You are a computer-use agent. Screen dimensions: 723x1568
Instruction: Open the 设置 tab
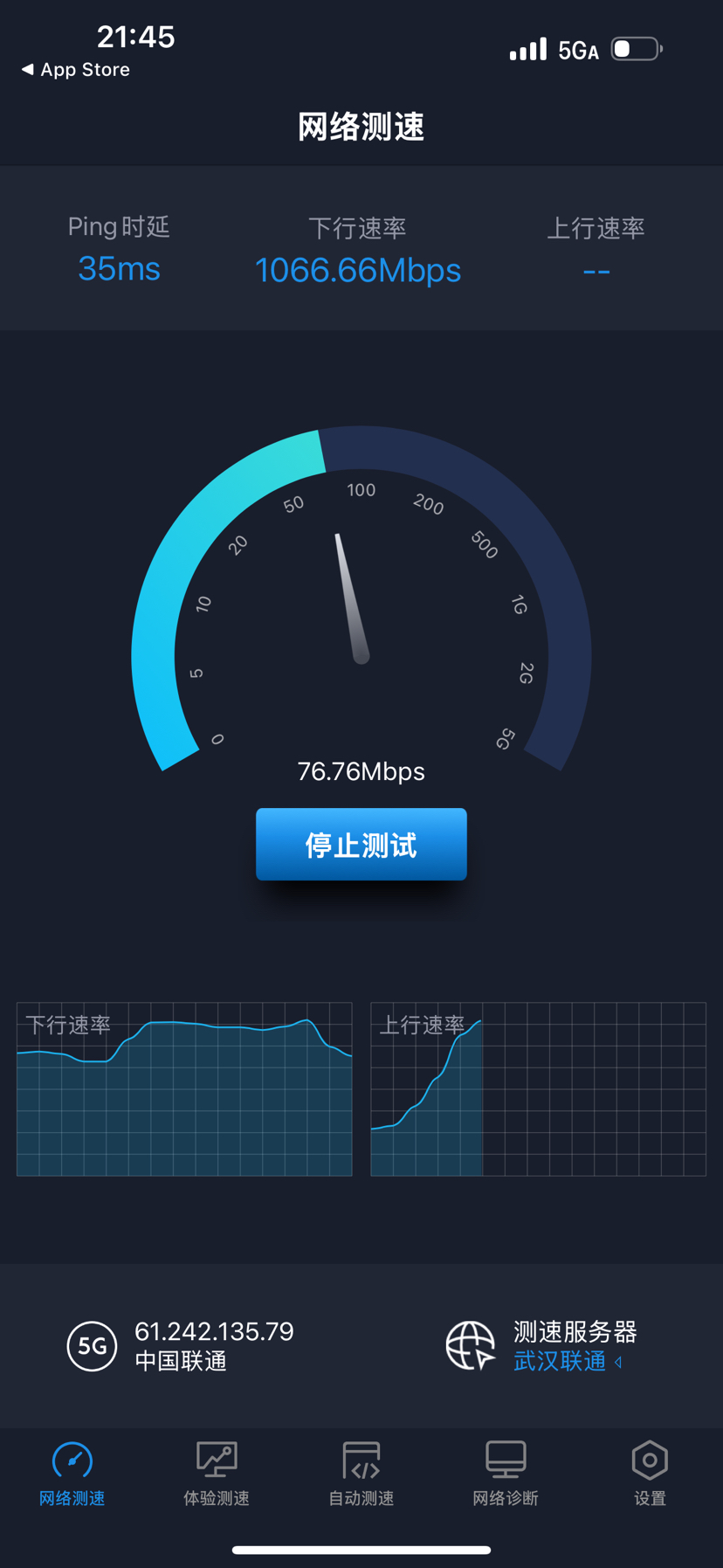(x=650, y=1474)
